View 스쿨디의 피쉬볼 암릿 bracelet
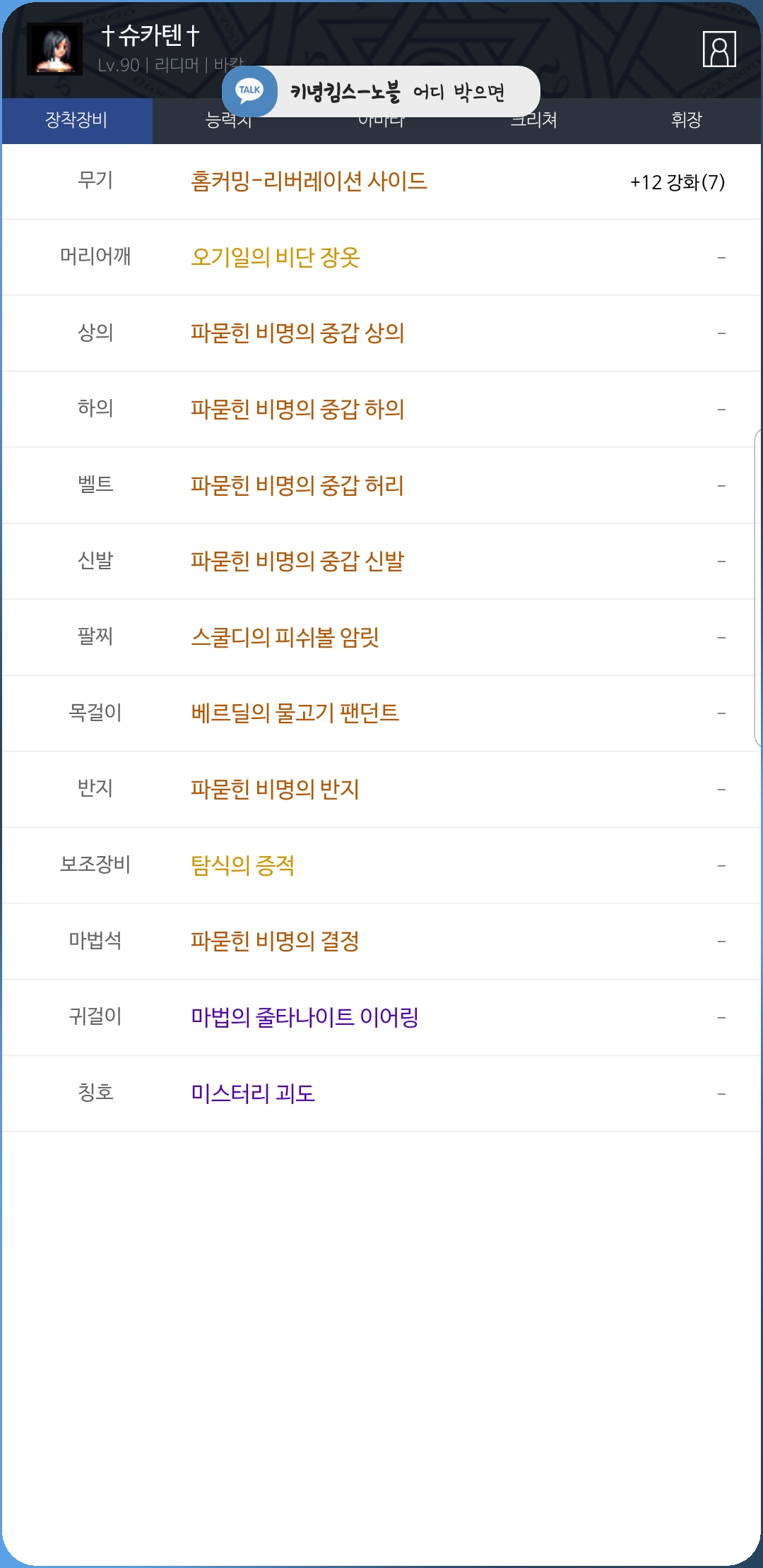The width and height of the screenshot is (763, 1568). tap(285, 637)
